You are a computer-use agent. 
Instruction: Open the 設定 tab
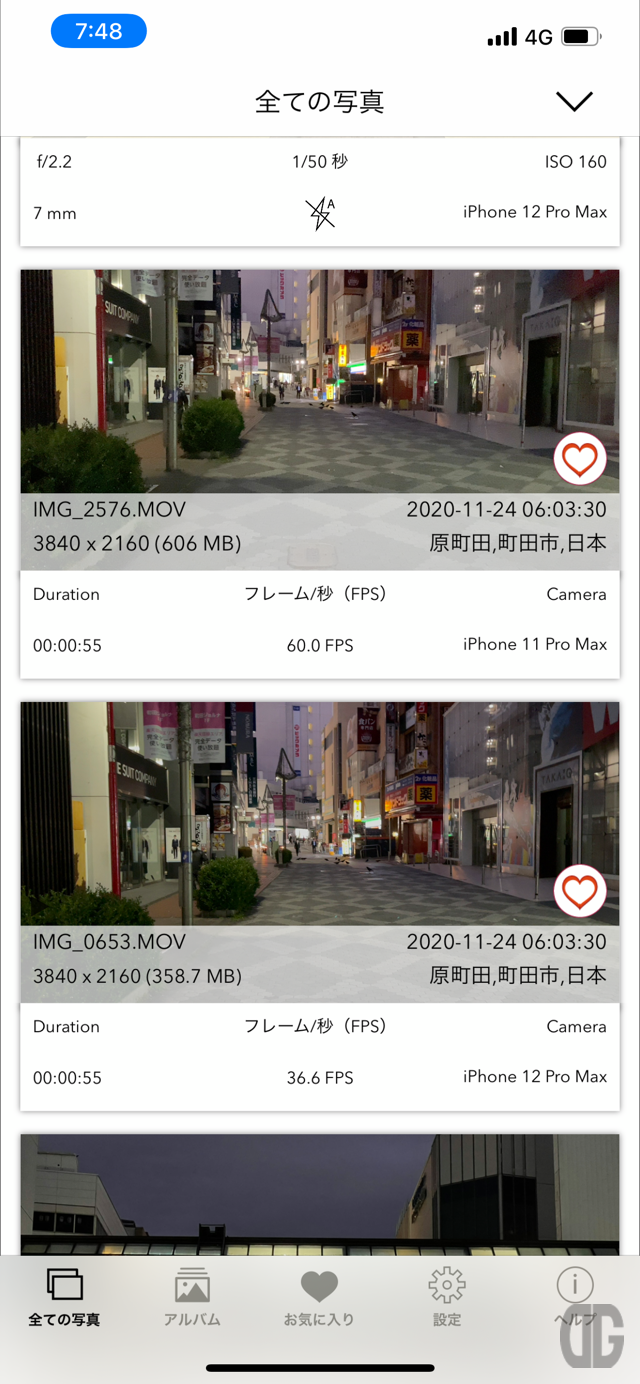click(447, 1298)
